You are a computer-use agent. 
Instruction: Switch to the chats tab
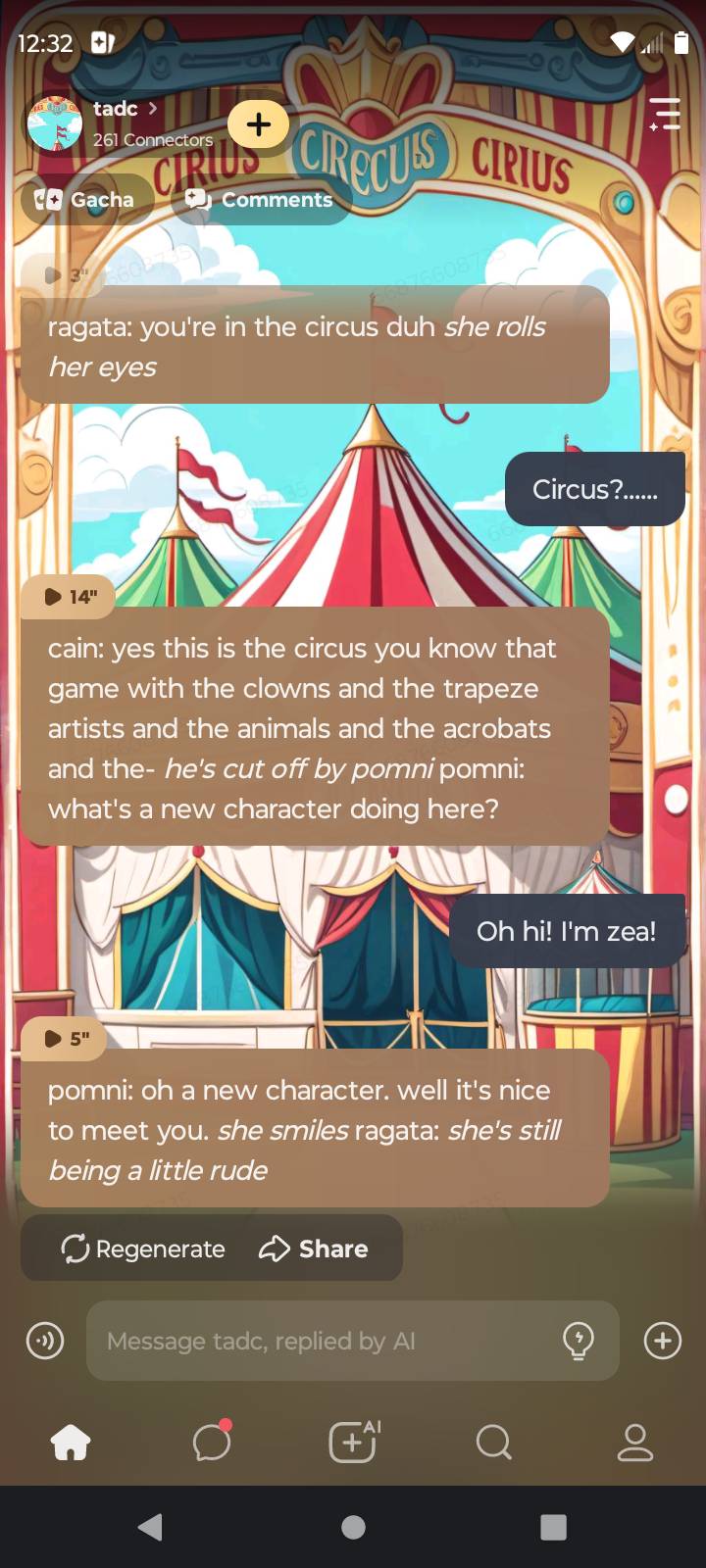(x=212, y=1443)
